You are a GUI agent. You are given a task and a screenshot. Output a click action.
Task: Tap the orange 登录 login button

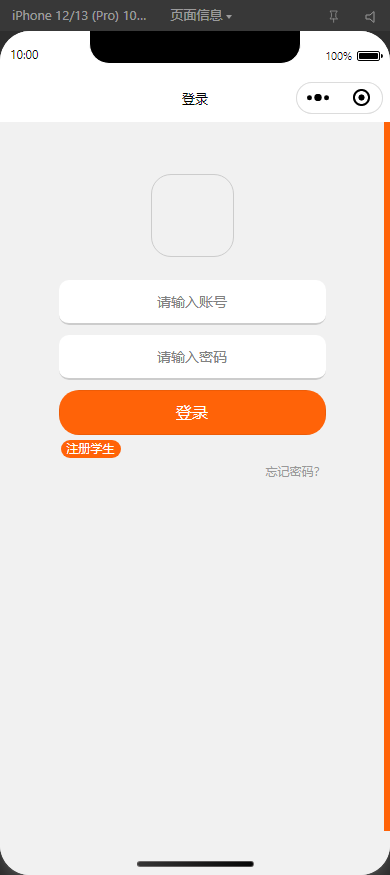click(192, 412)
